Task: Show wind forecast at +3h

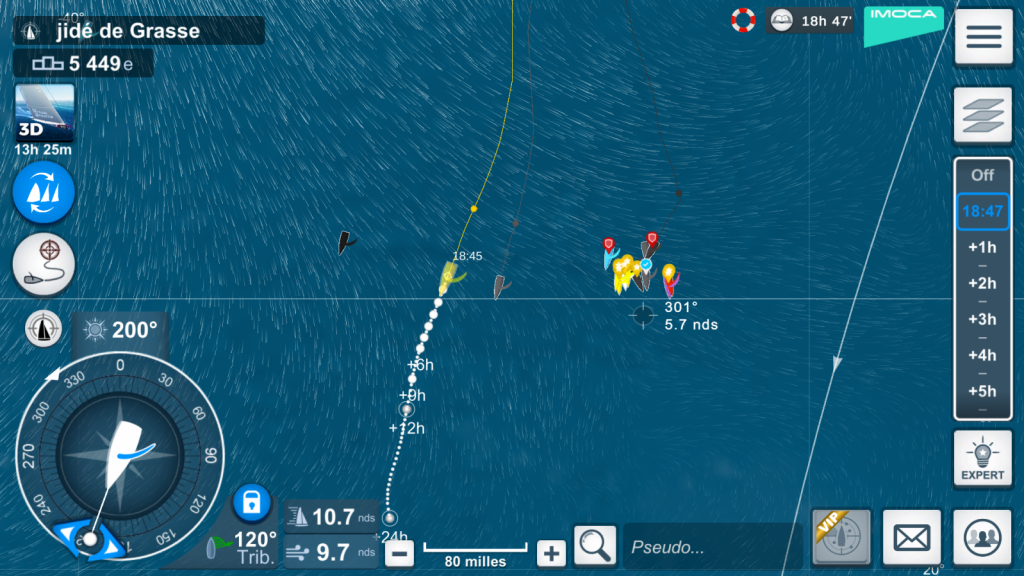Action: pyautogui.click(x=982, y=319)
